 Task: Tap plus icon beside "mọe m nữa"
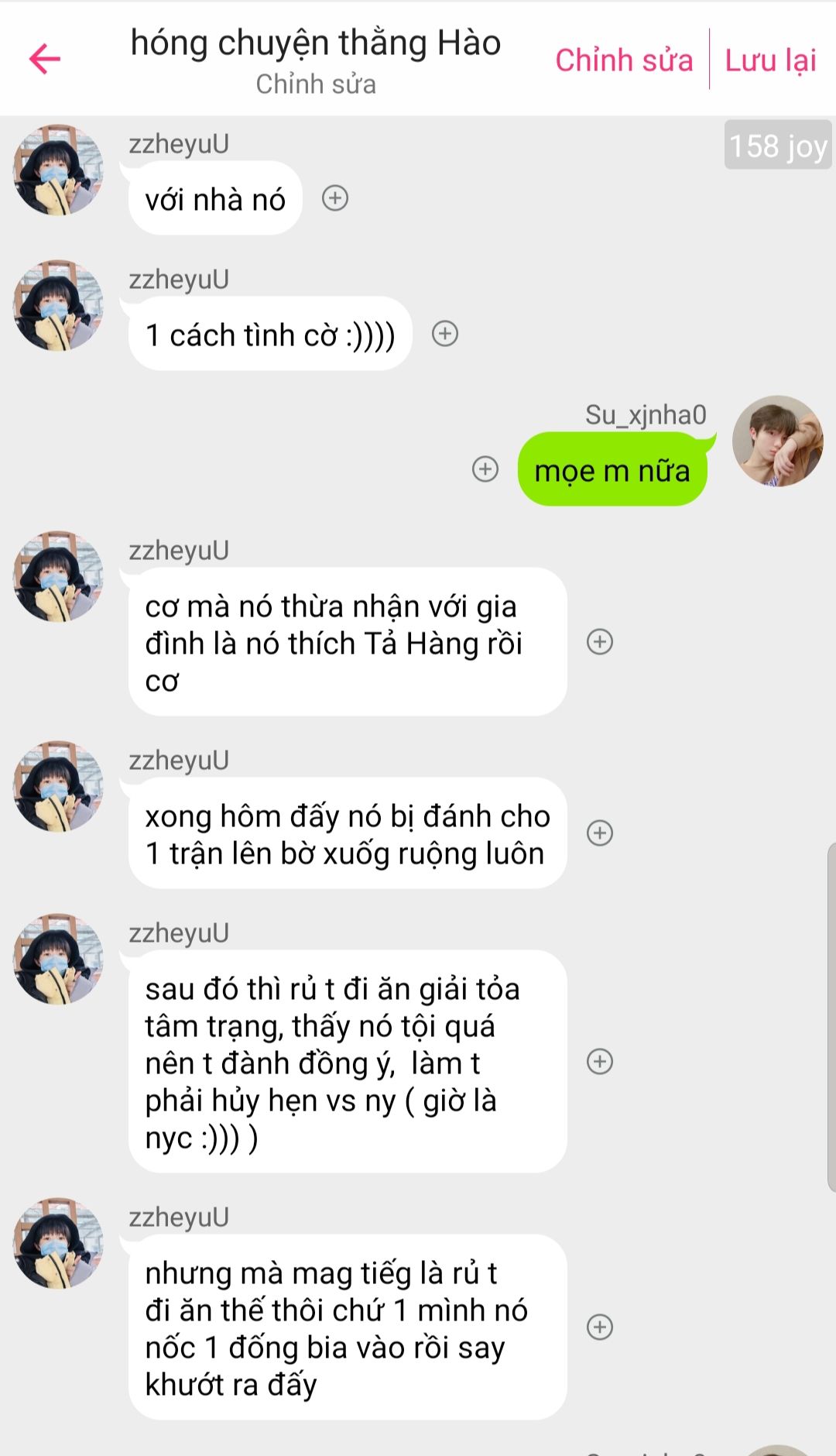pos(485,469)
